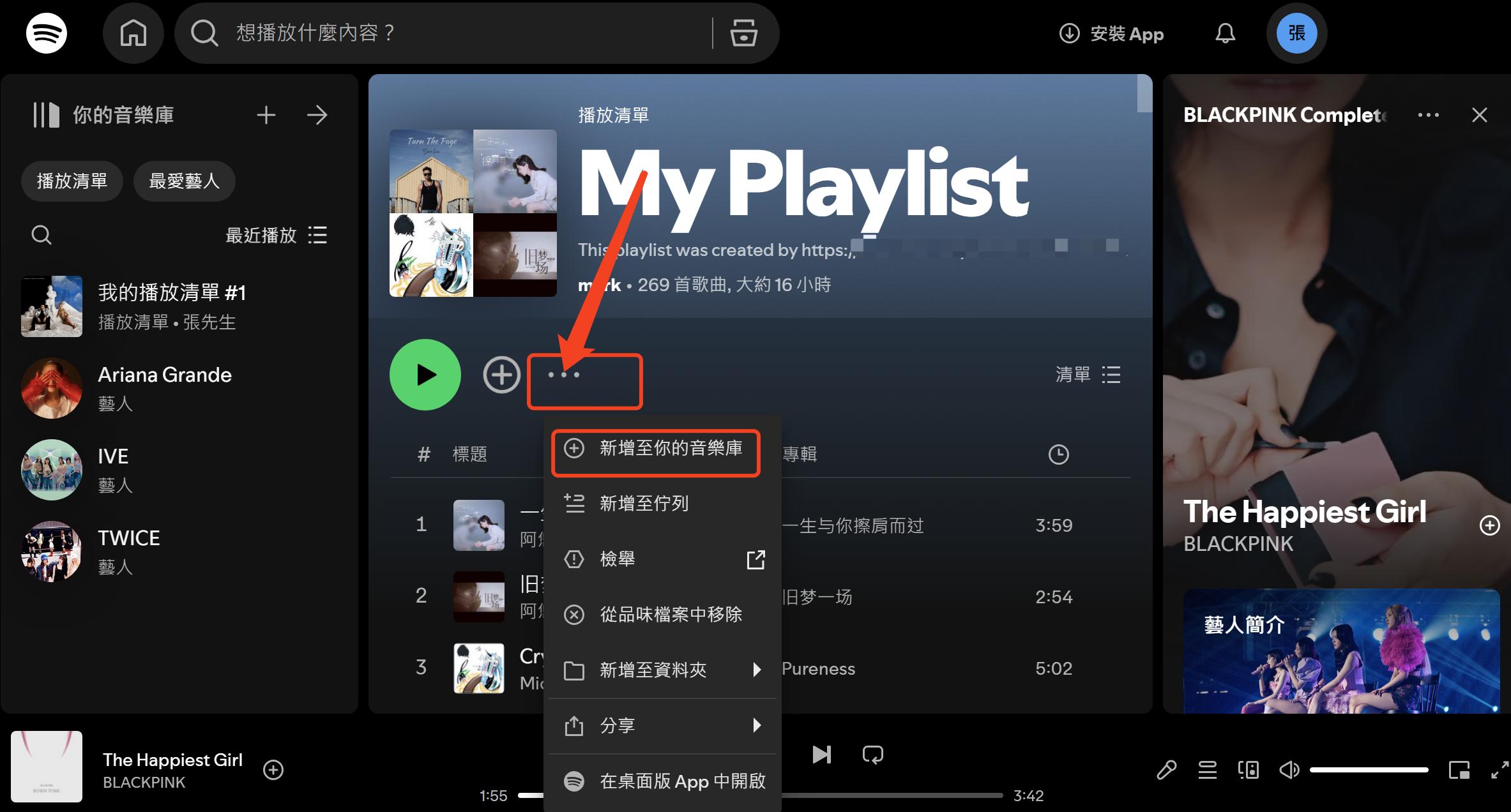
Task: Open 我的播放清單 #1 in library
Action: tap(171, 306)
